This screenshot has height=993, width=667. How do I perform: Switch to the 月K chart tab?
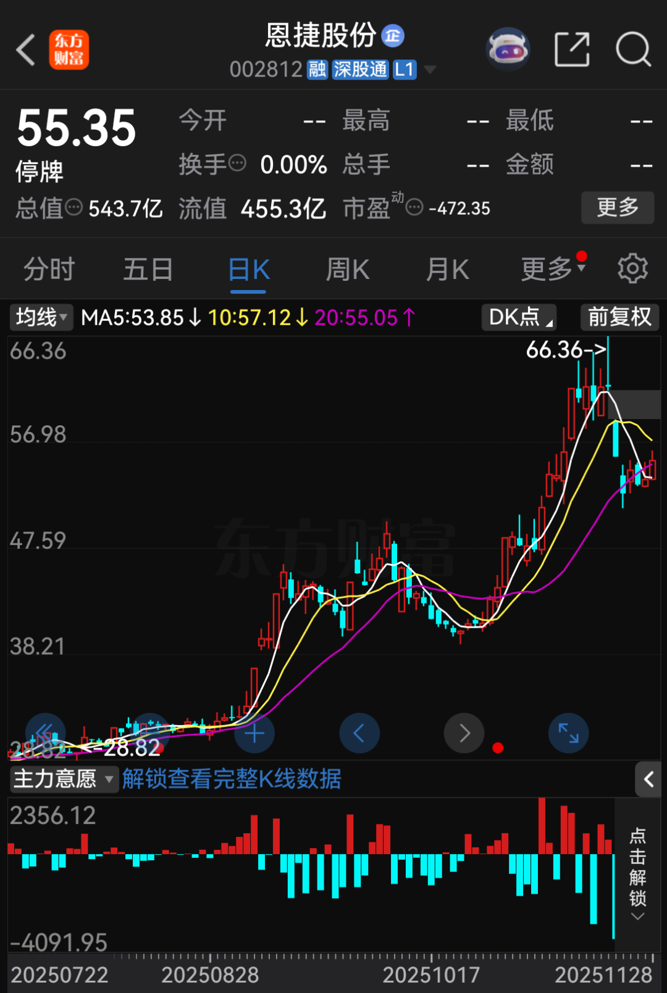447,269
